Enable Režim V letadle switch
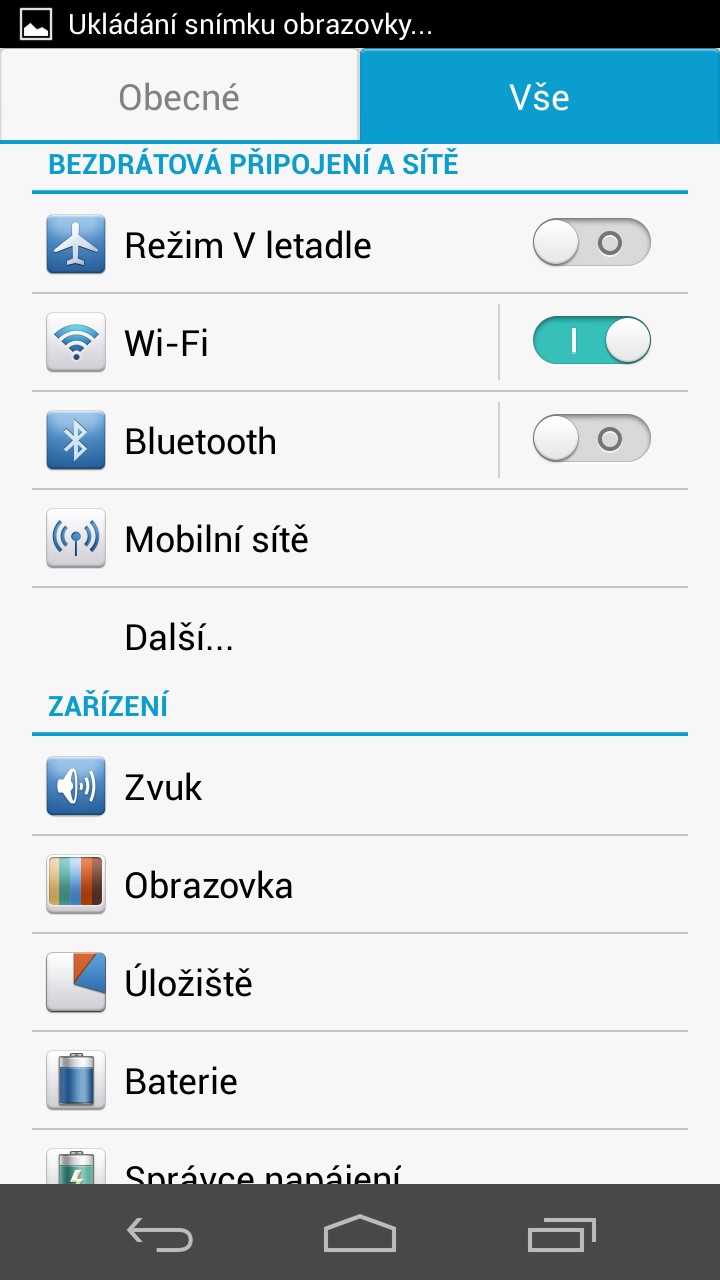720x1280 pixels. click(591, 243)
